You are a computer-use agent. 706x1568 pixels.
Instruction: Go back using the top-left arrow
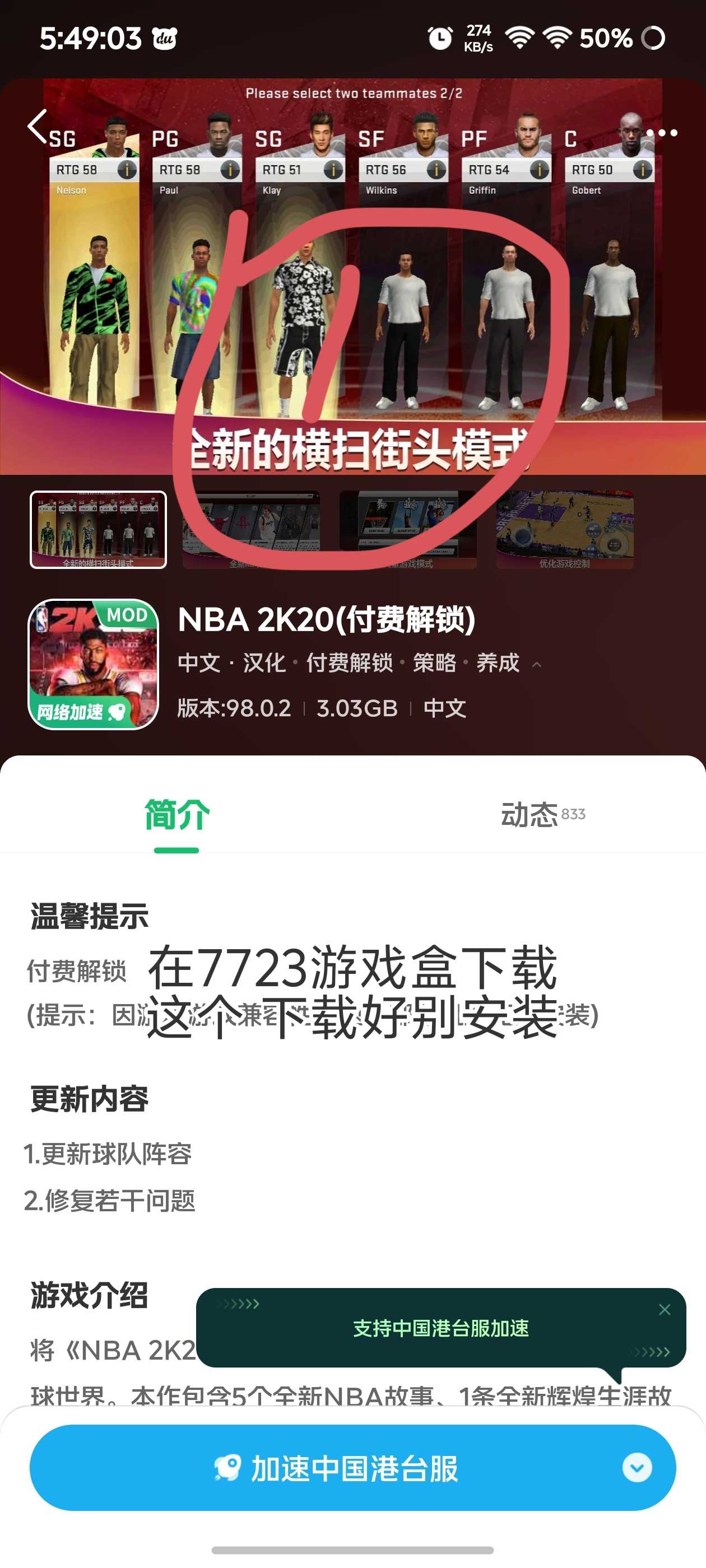point(38,127)
